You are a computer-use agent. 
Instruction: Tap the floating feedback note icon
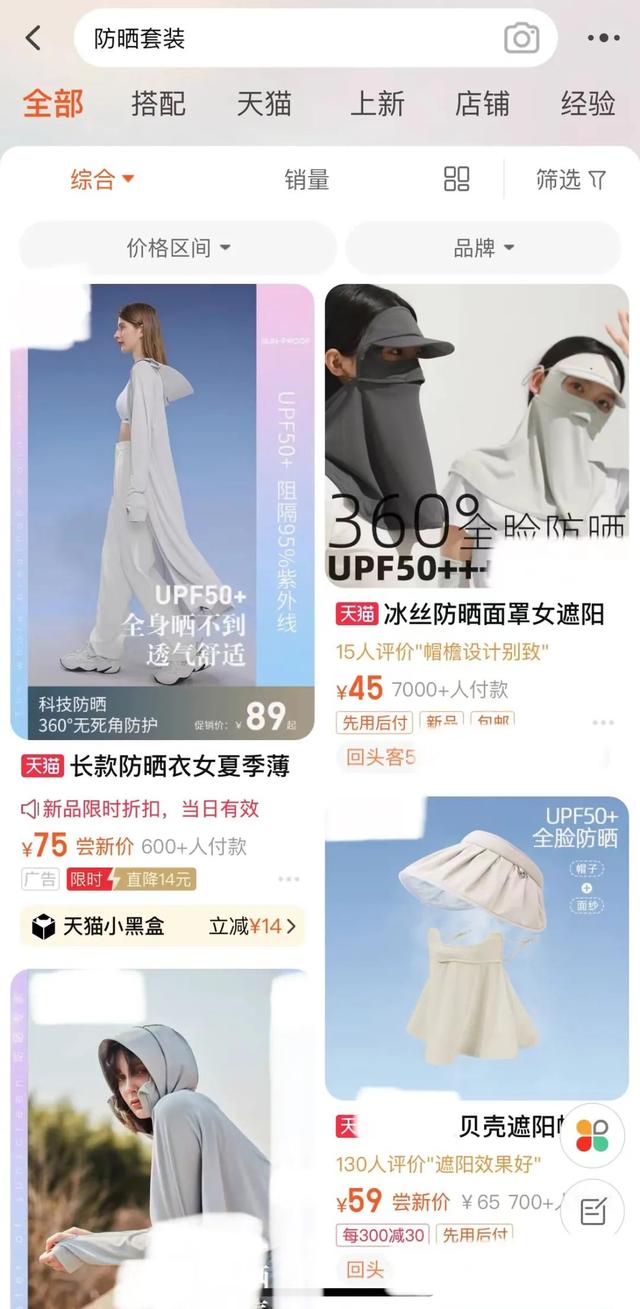click(x=593, y=1213)
